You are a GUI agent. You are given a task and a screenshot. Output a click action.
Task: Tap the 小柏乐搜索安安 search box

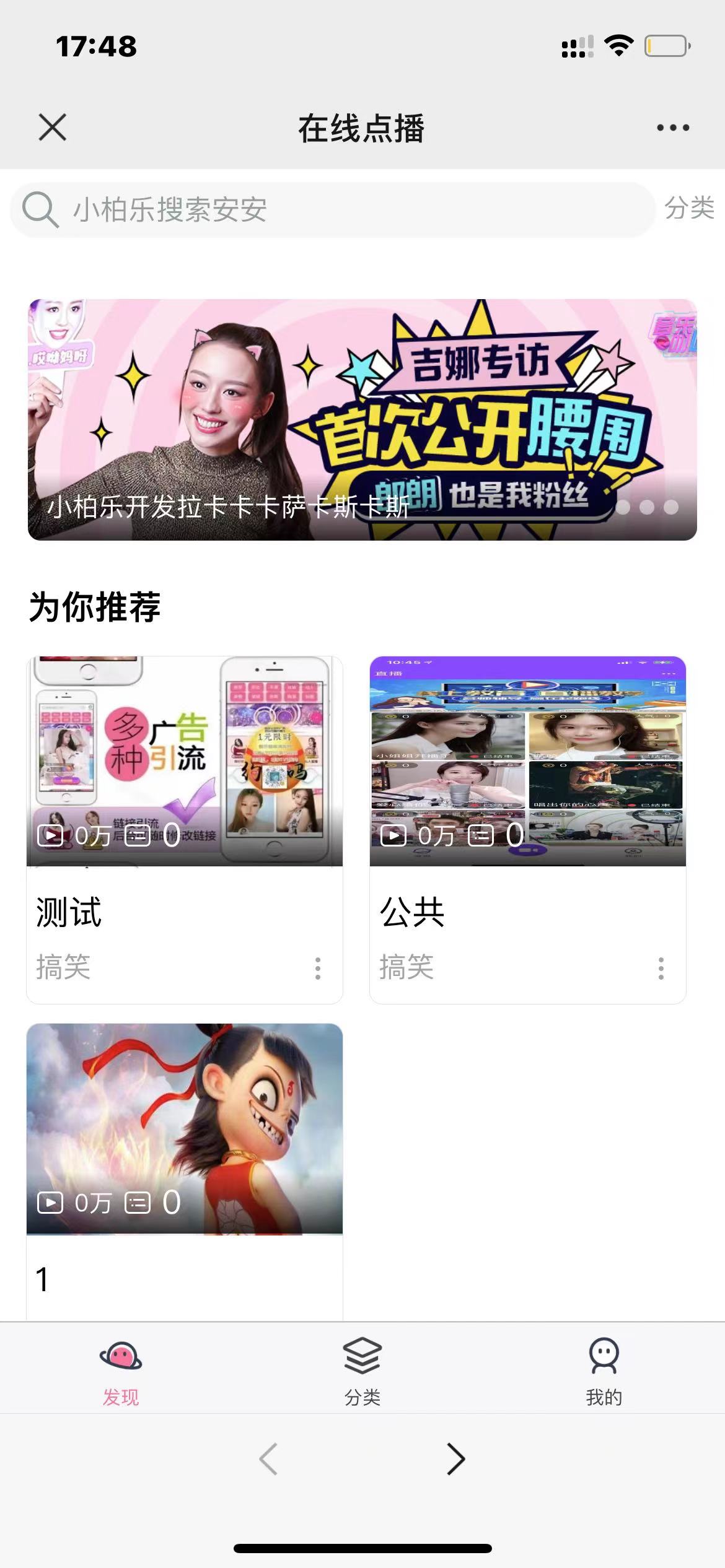[332, 209]
